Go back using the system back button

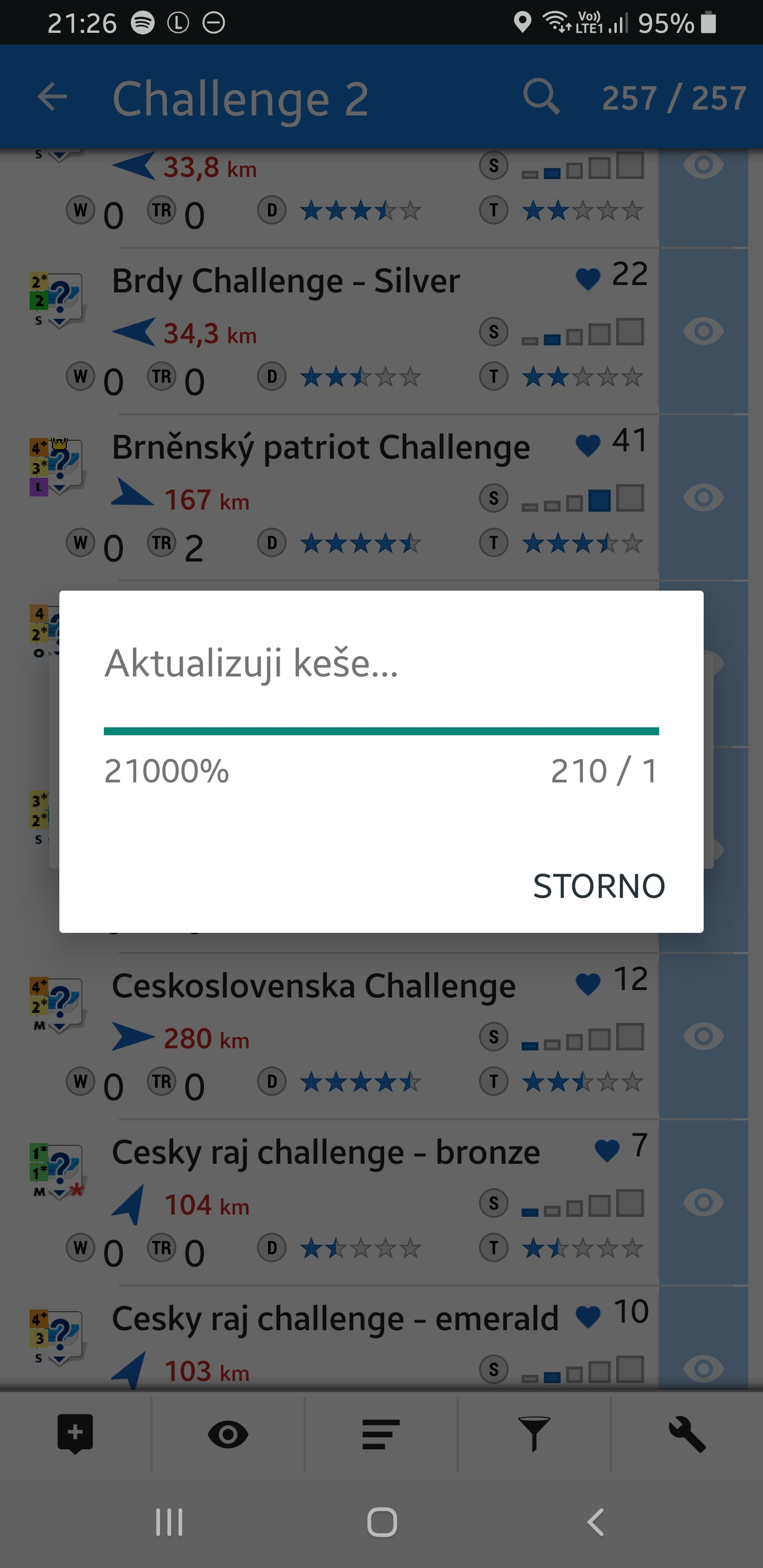tap(595, 1522)
